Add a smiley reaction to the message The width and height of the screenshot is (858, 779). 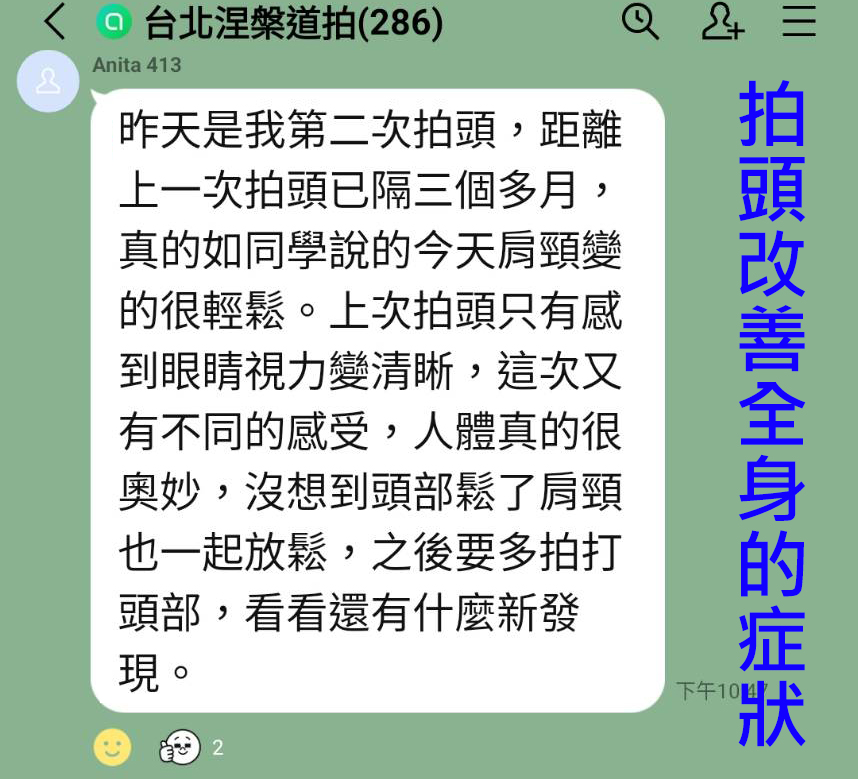coord(112,747)
